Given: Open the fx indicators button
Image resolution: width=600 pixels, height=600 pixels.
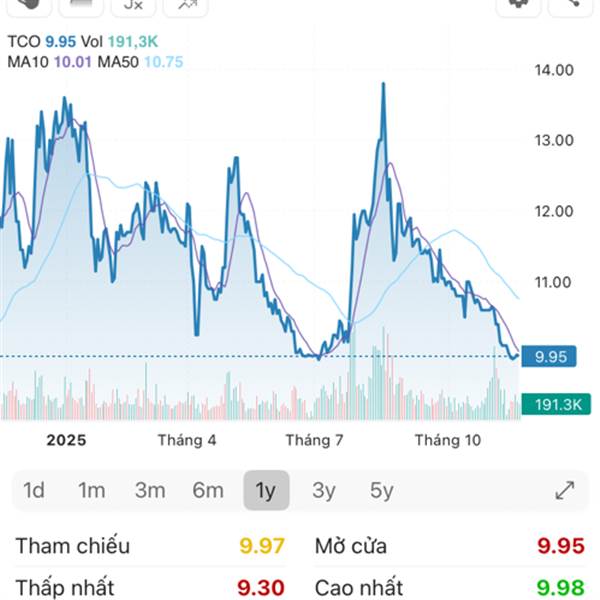Looking at the screenshot, I should tap(133, 5).
